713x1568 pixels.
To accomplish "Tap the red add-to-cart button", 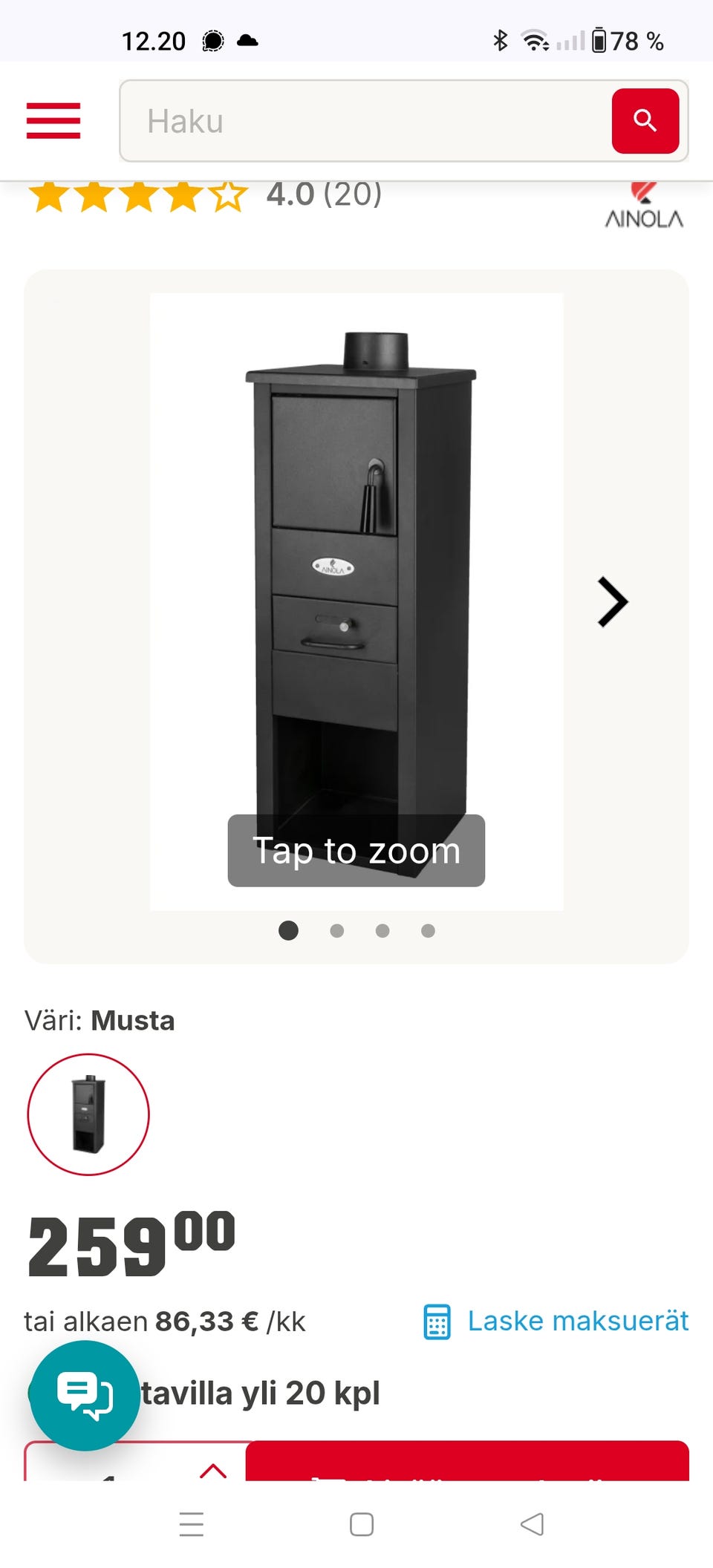I will tap(467, 1461).
